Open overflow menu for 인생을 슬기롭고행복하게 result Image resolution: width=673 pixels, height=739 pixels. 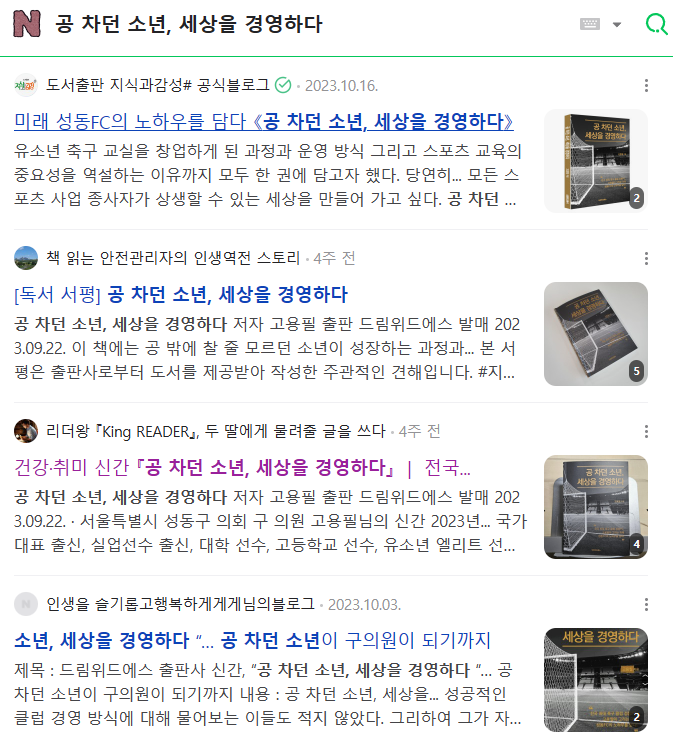tap(647, 604)
